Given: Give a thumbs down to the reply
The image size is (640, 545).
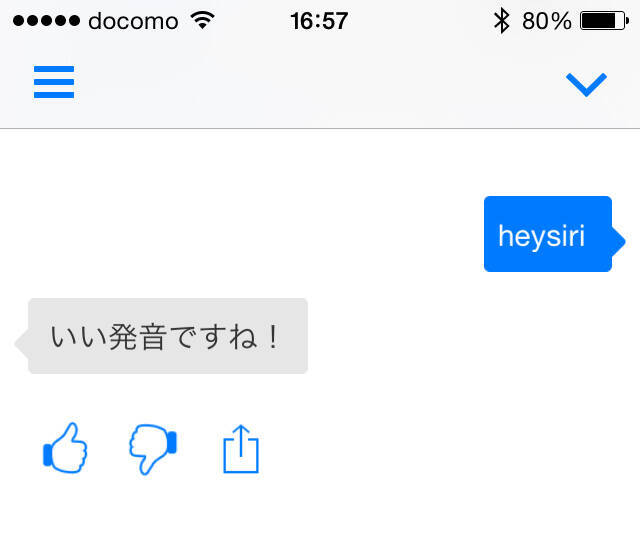Looking at the screenshot, I should click(152, 448).
